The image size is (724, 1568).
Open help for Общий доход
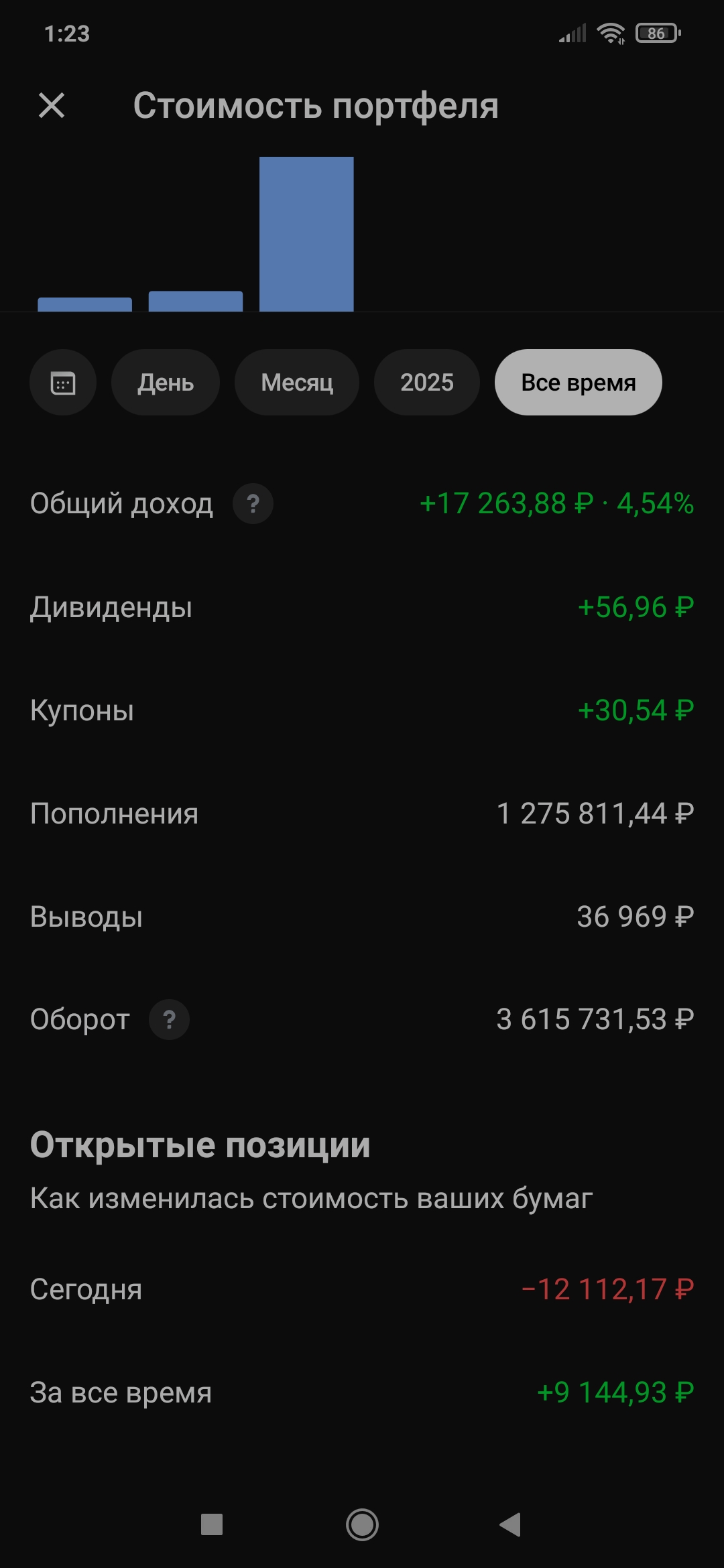pyautogui.click(x=253, y=504)
